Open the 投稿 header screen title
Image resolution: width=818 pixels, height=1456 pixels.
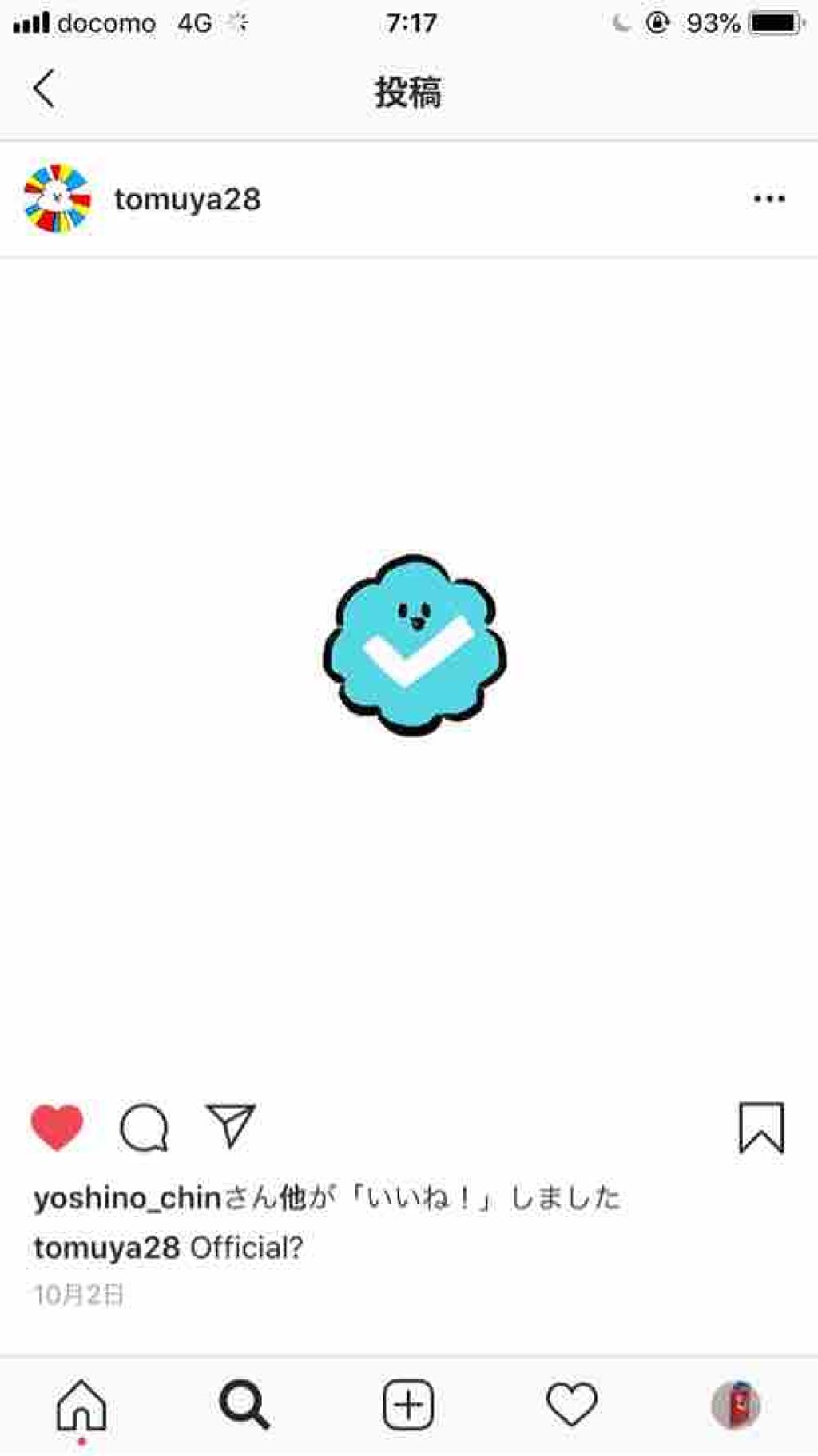point(409,90)
